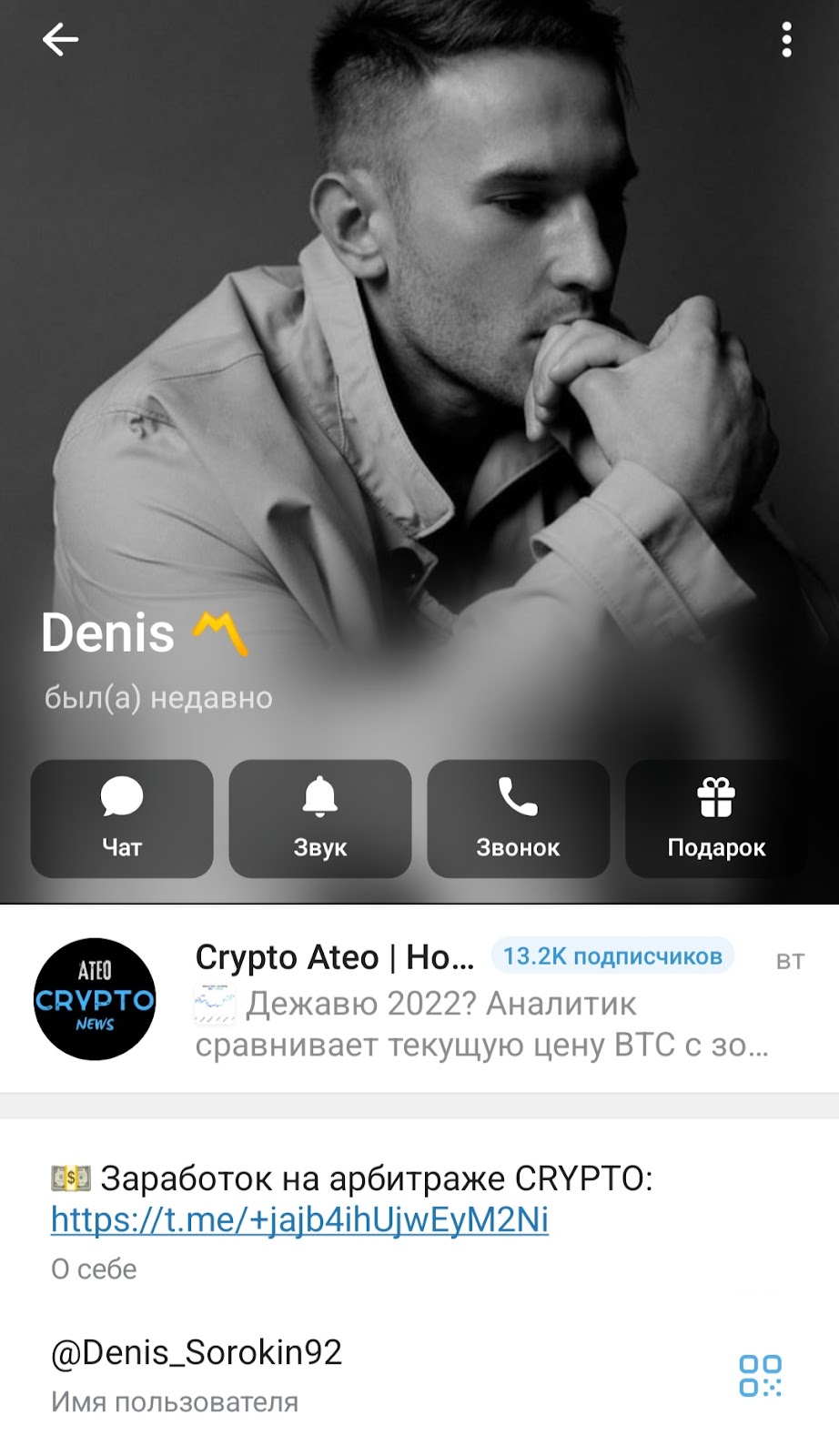
Task: Show the QR code for username
Action: (x=760, y=1375)
